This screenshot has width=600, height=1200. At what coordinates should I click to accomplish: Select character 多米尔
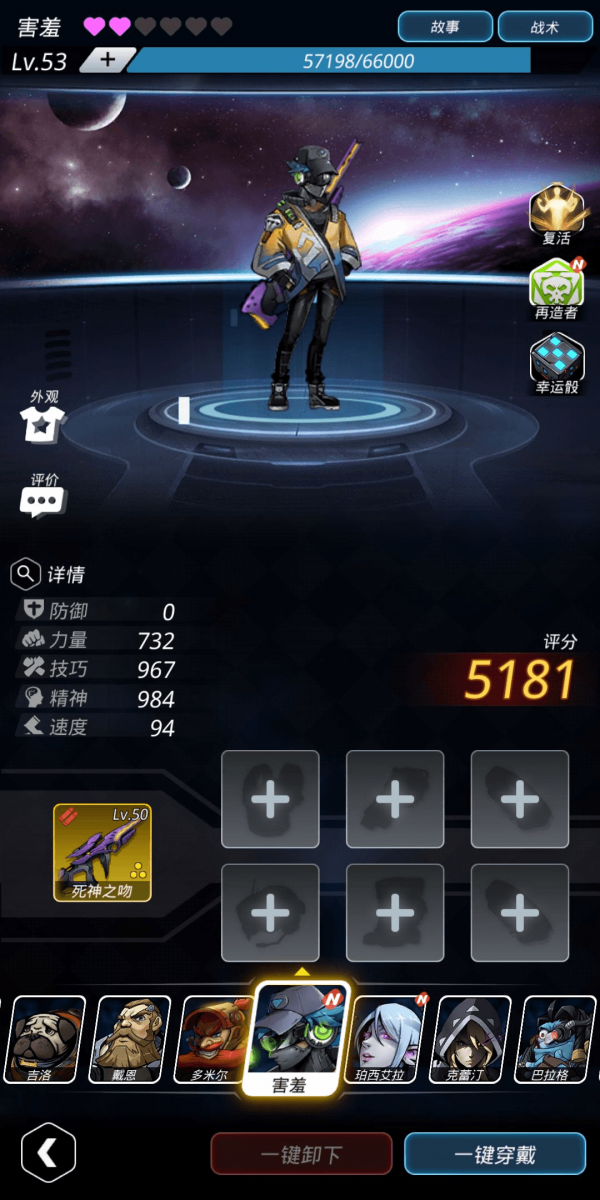click(x=212, y=1038)
